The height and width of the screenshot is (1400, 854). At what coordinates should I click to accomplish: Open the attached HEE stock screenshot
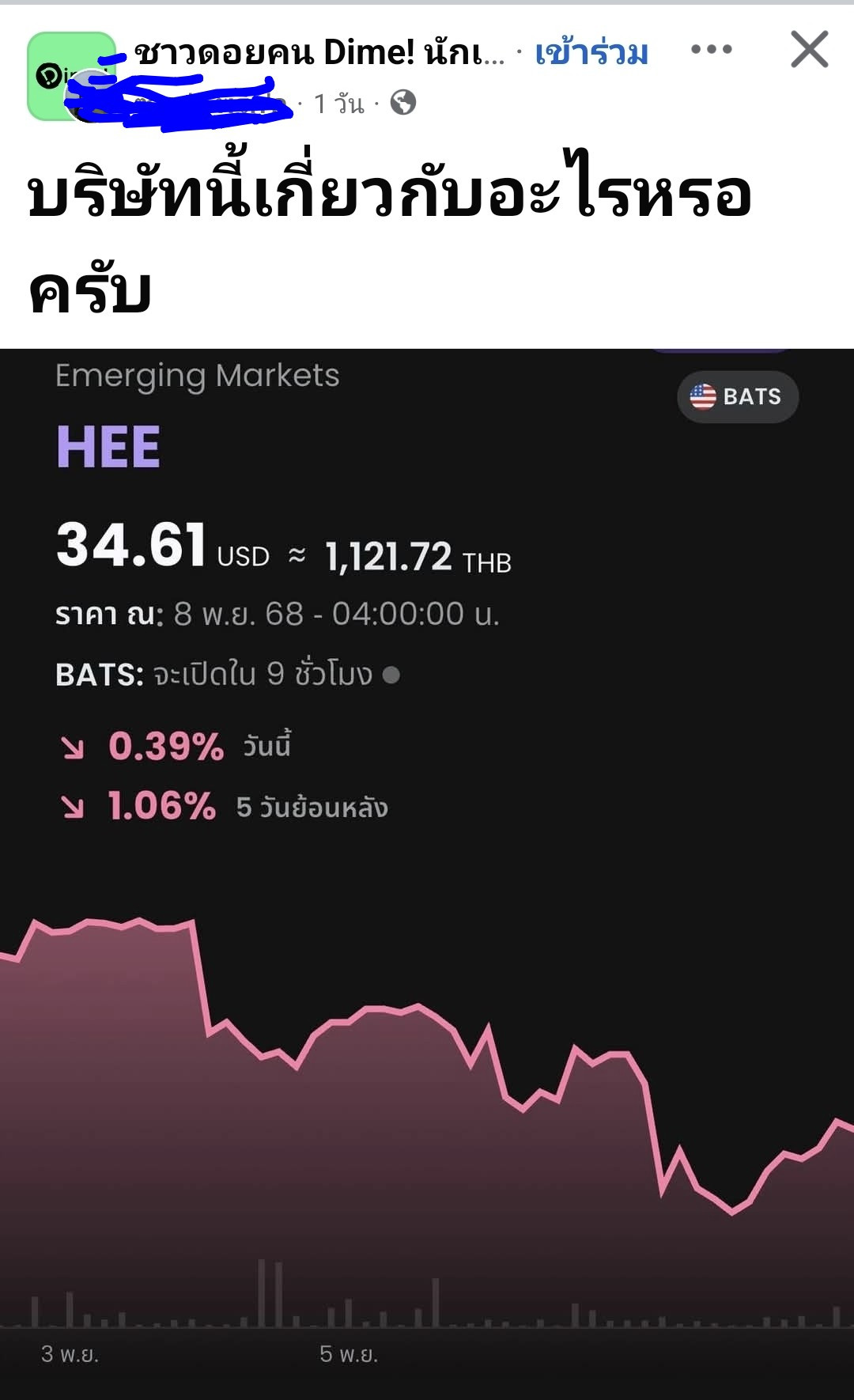pyautogui.click(x=427, y=870)
